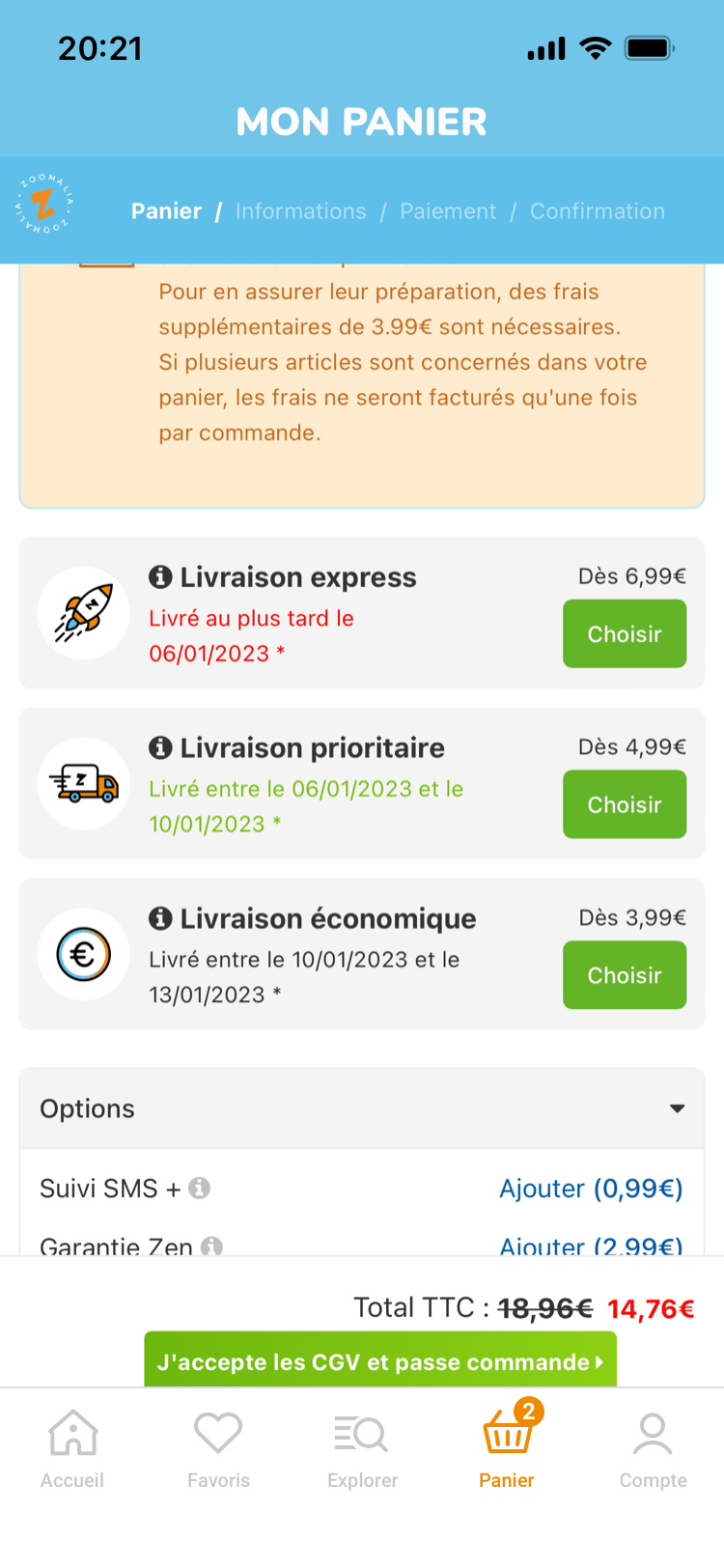The height and width of the screenshot is (1568, 724).
Task: Collapse the Options section
Action: (677, 1108)
